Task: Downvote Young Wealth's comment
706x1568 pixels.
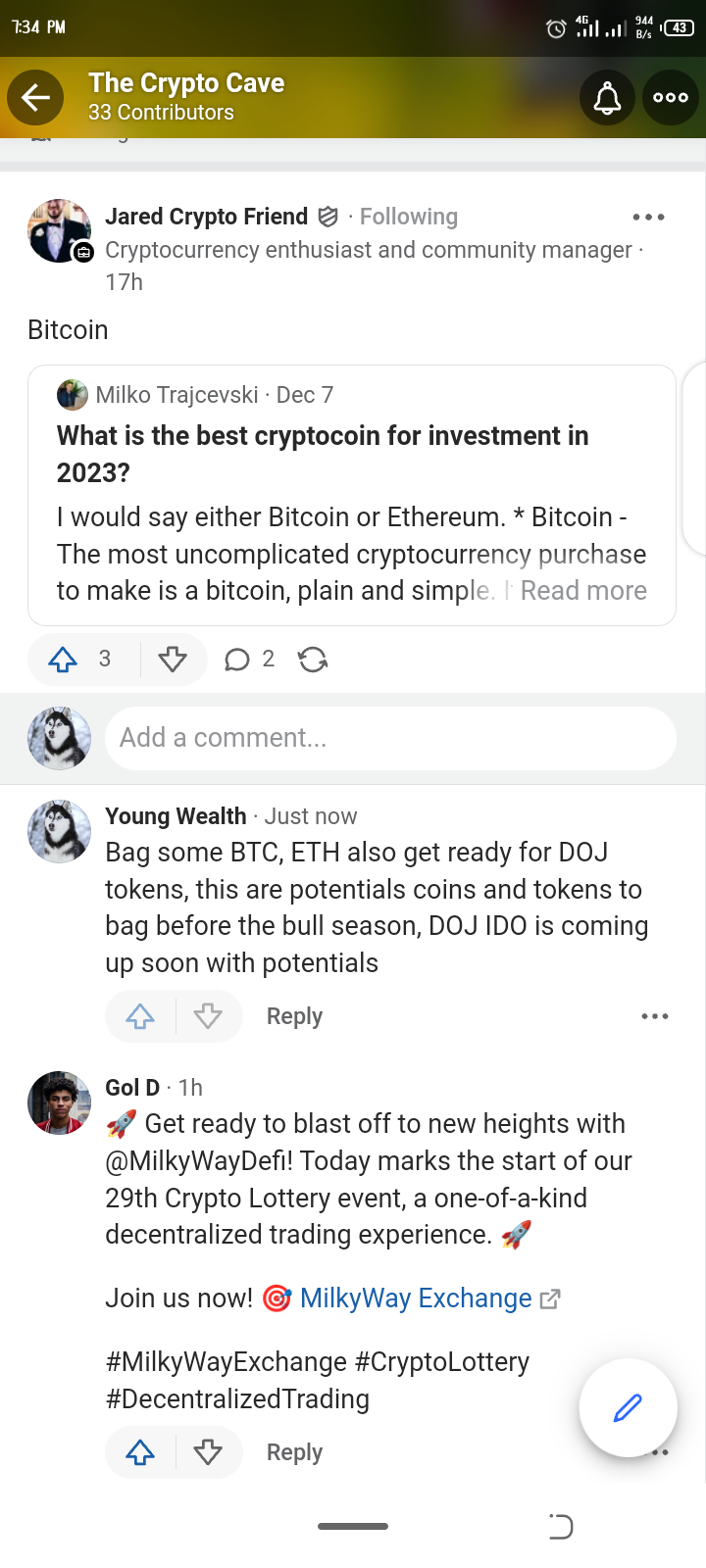Action: [208, 1016]
